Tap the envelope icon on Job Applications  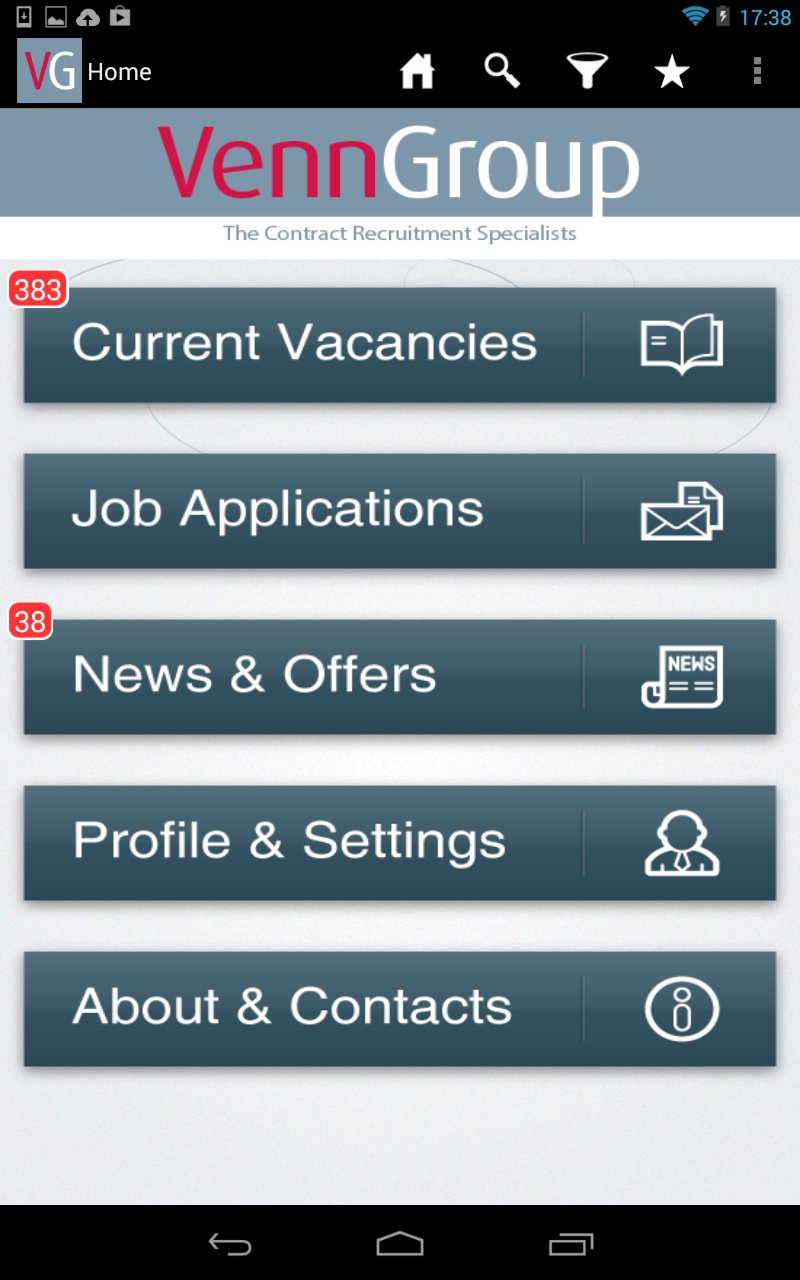pyautogui.click(x=681, y=510)
